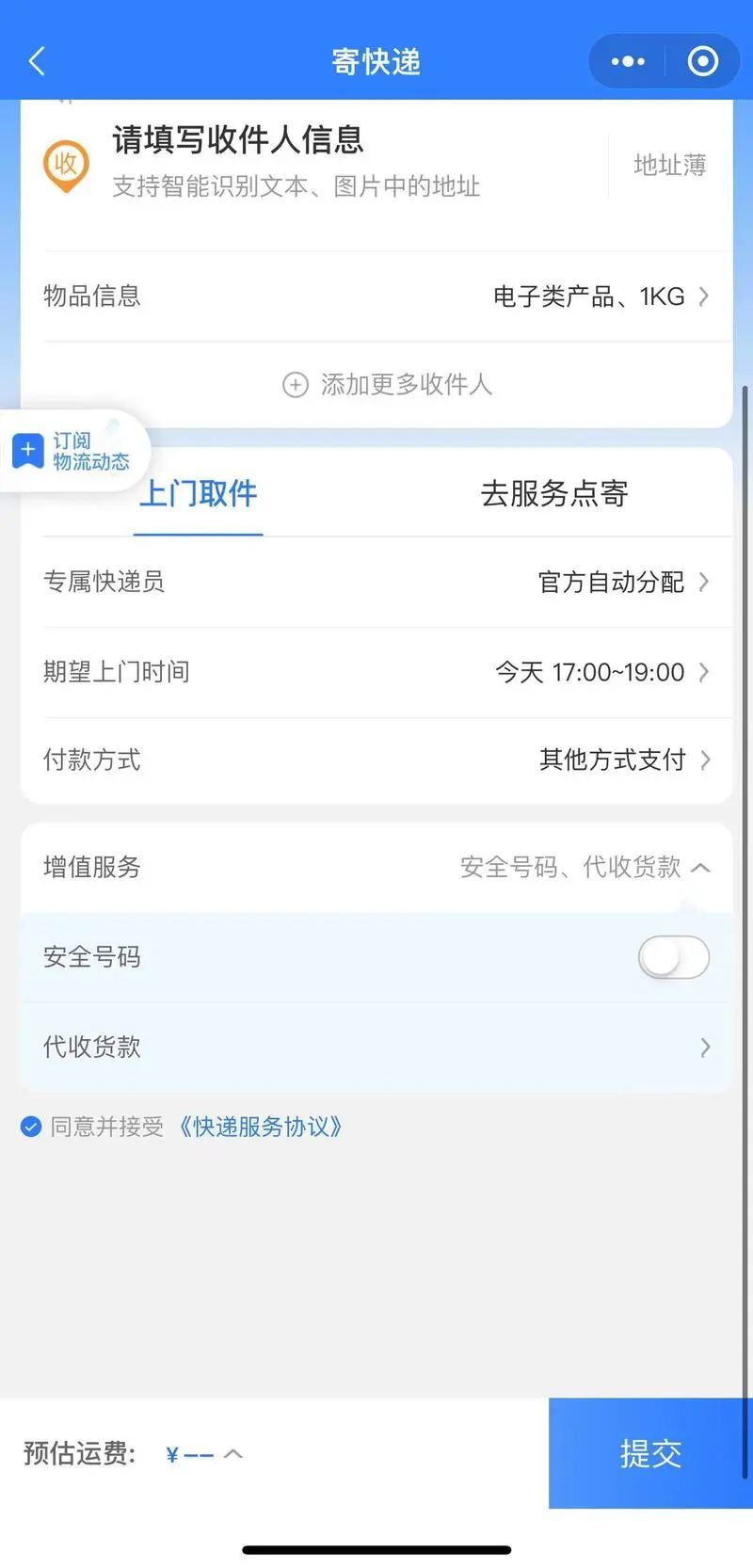Enable the 安全号码 switch
Viewport: 753px width, 1568px height.
[x=673, y=957]
